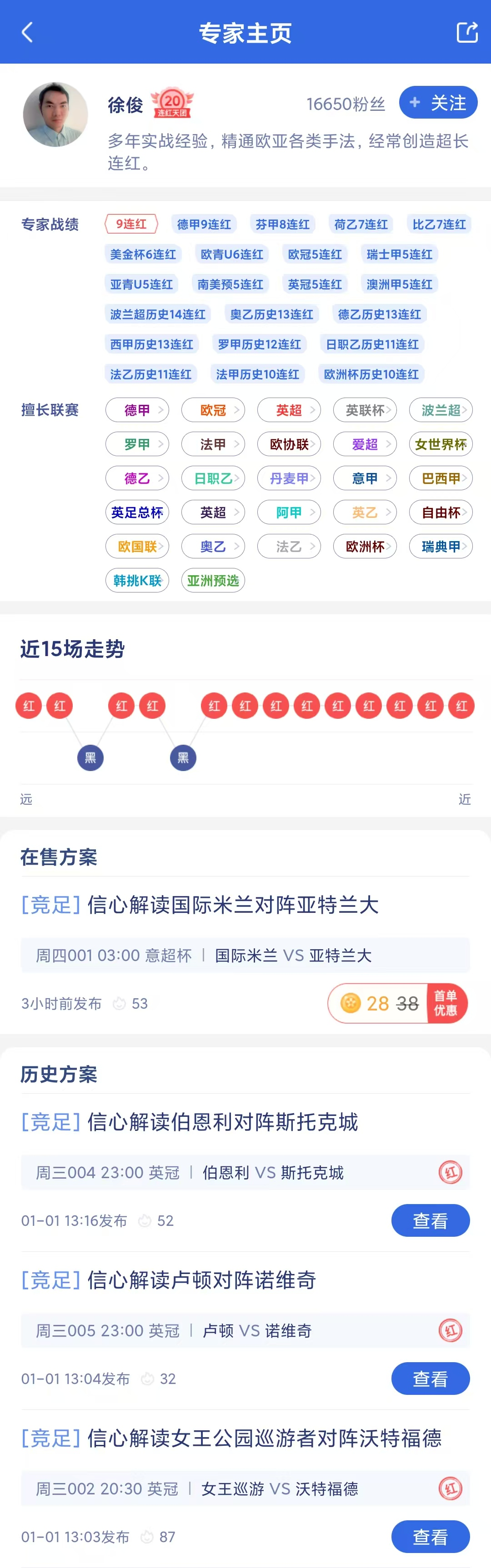
Task: Open the 英足总杯 chip
Action: pos(137,513)
